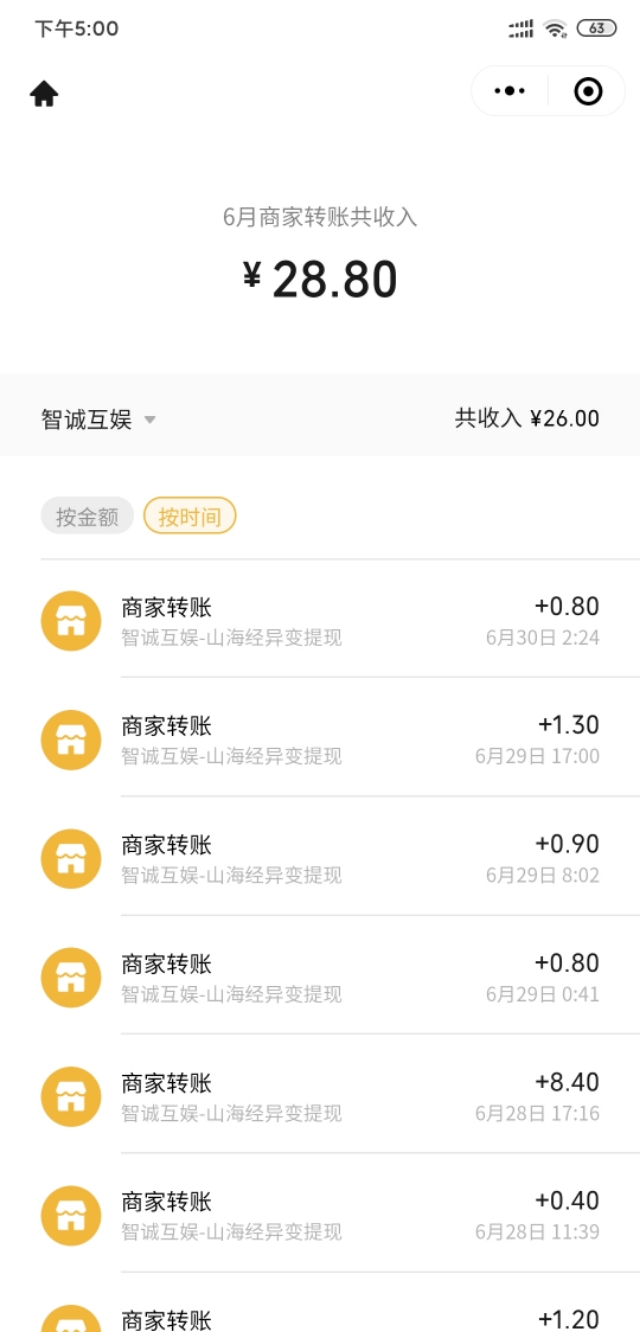Open the +0.80 transfer from 6月30日 2:24
The width and height of the screenshot is (640, 1332).
pos(340,620)
